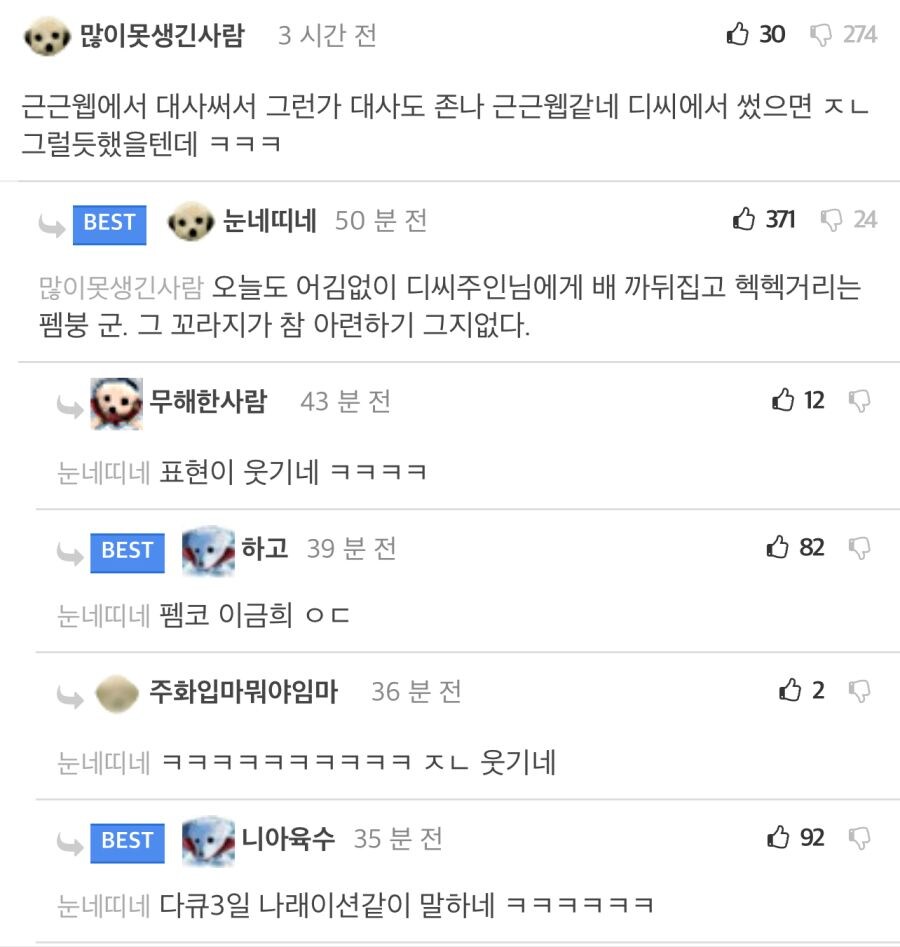Downvote 주화입마뭐야임마's reply

click(x=859, y=690)
